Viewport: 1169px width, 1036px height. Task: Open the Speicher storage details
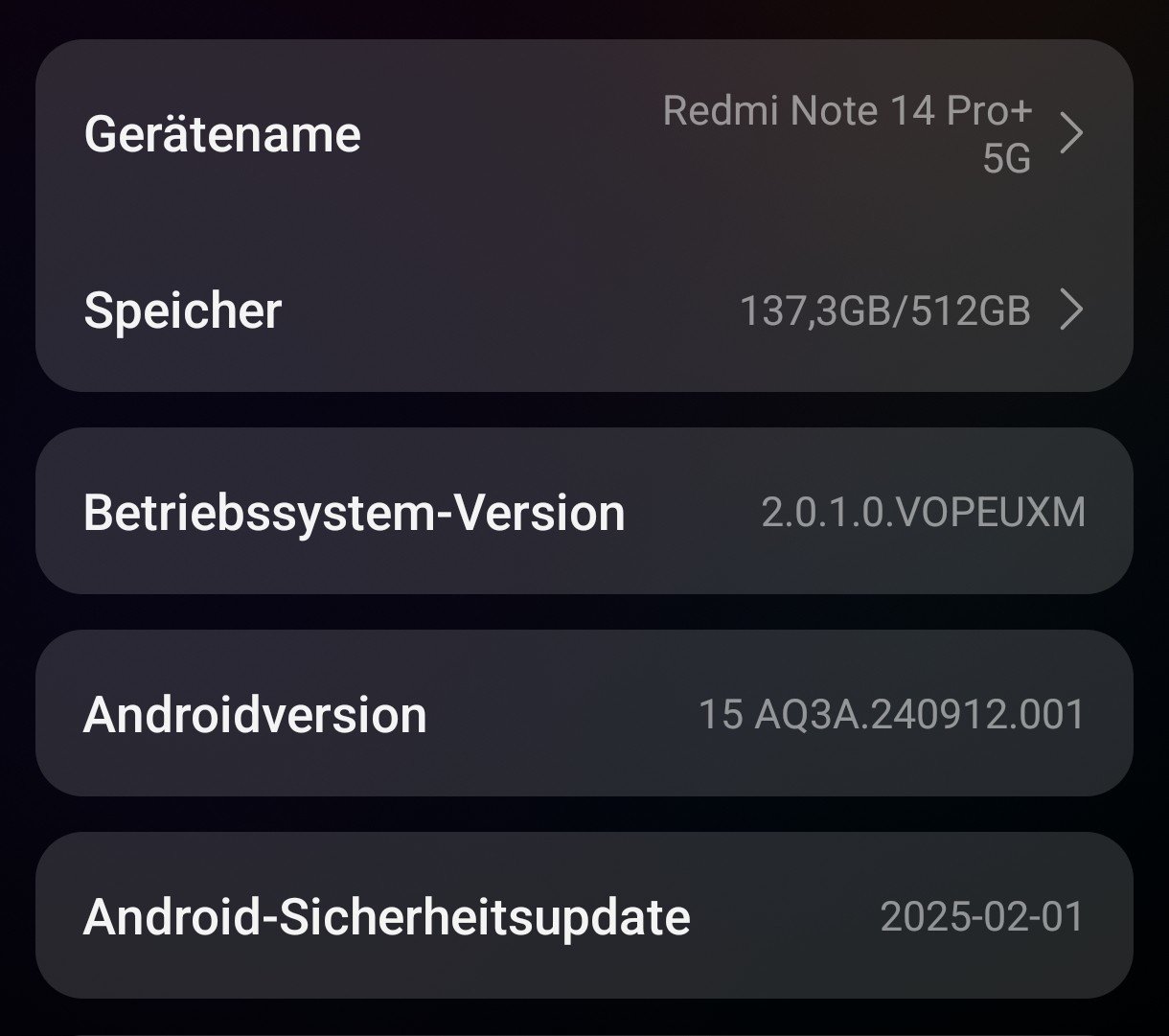coord(584,311)
